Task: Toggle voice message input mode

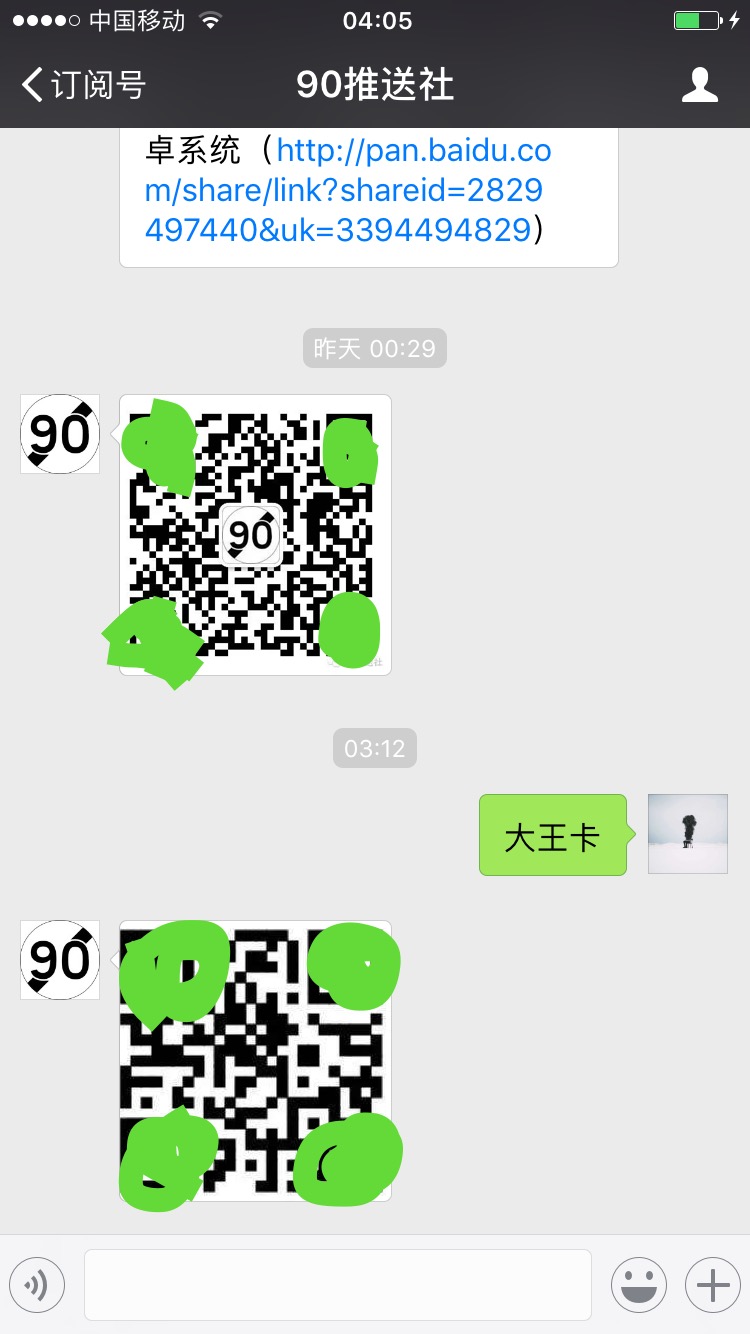Action: coord(37,1284)
